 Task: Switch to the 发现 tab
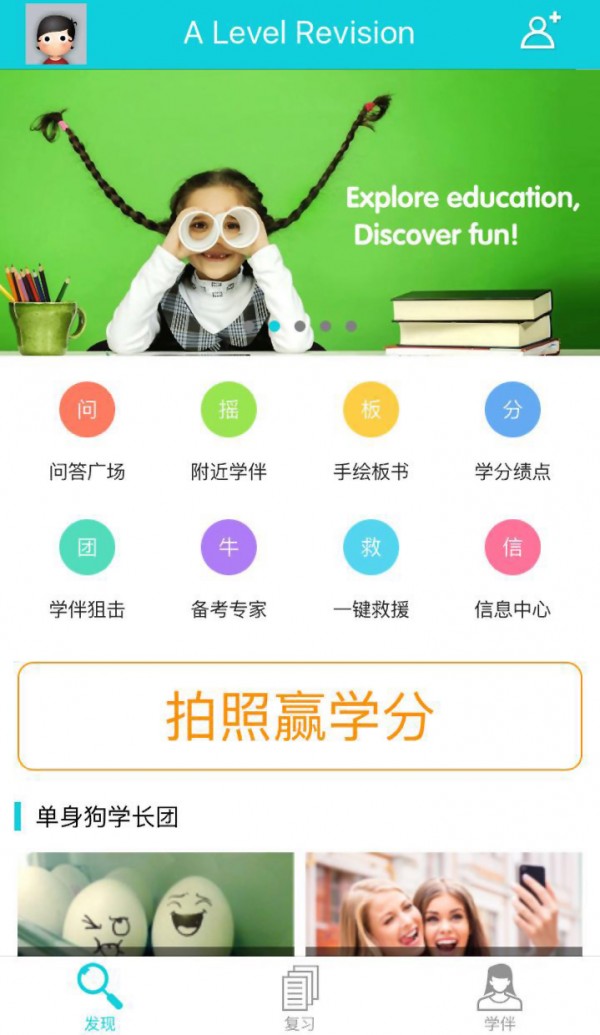tap(100, 996)
